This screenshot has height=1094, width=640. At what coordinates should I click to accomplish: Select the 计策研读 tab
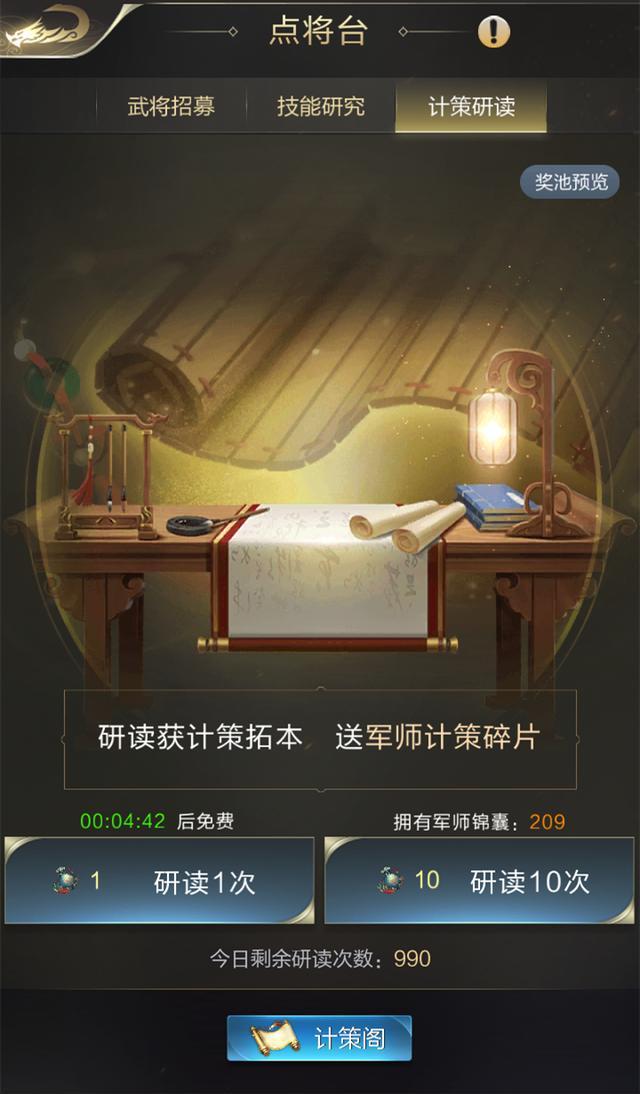471,107
